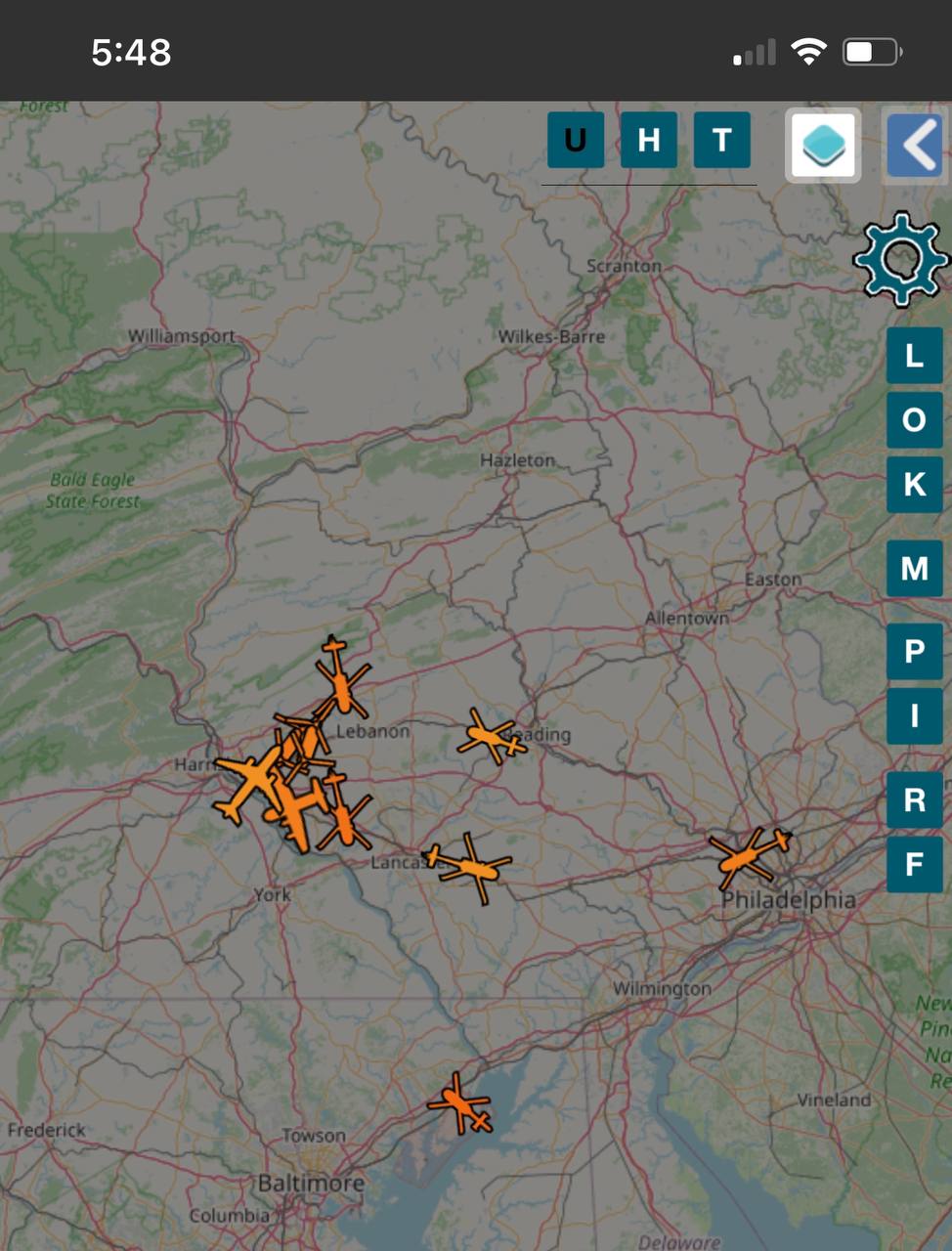Tap the T button

point(721,140)
